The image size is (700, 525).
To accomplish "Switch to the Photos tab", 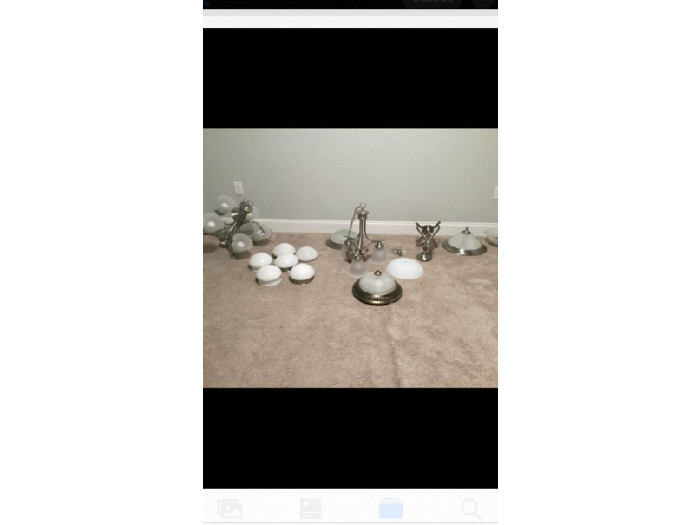I will point(230,509).
